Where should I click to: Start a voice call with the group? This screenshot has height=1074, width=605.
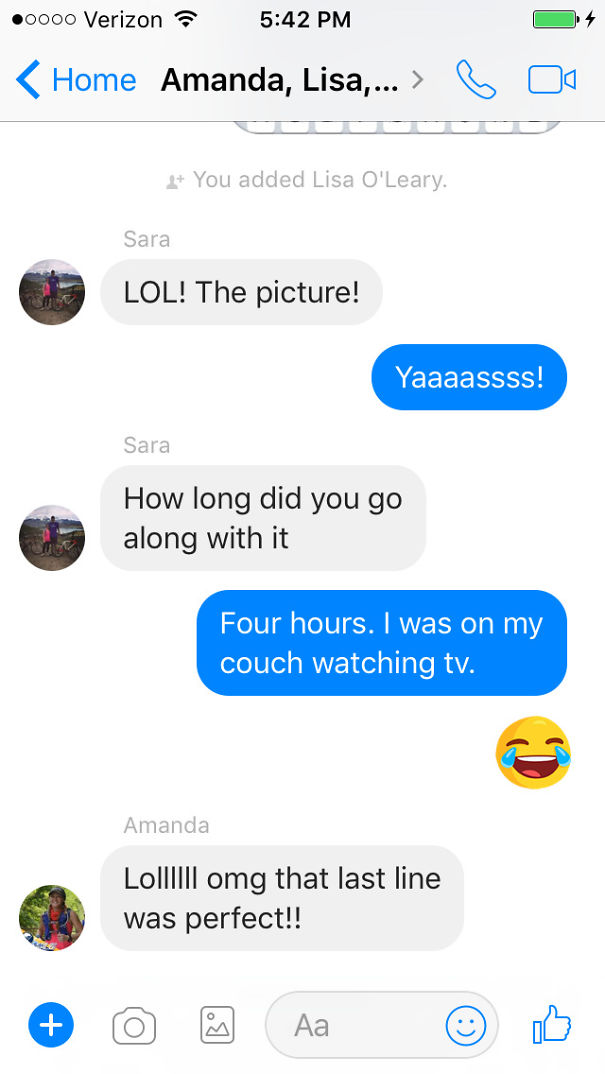pos(476,80)
